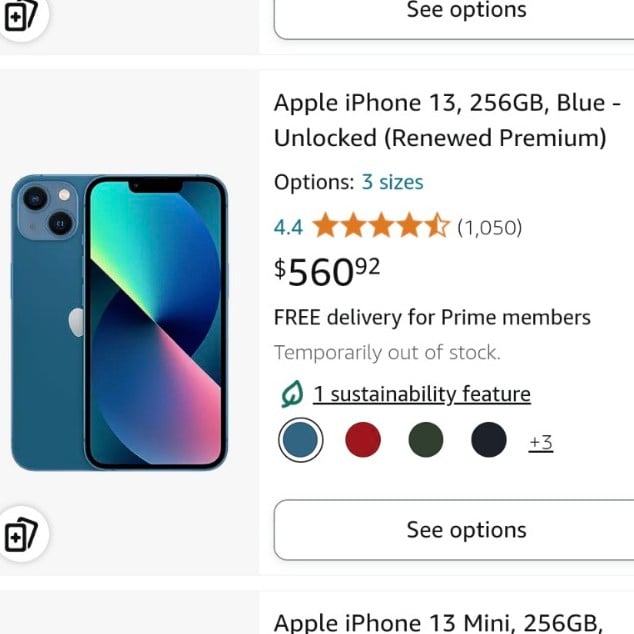634x634 pixels.
Task: Open the 4.4 star ratings
Action: coord(381,227)
